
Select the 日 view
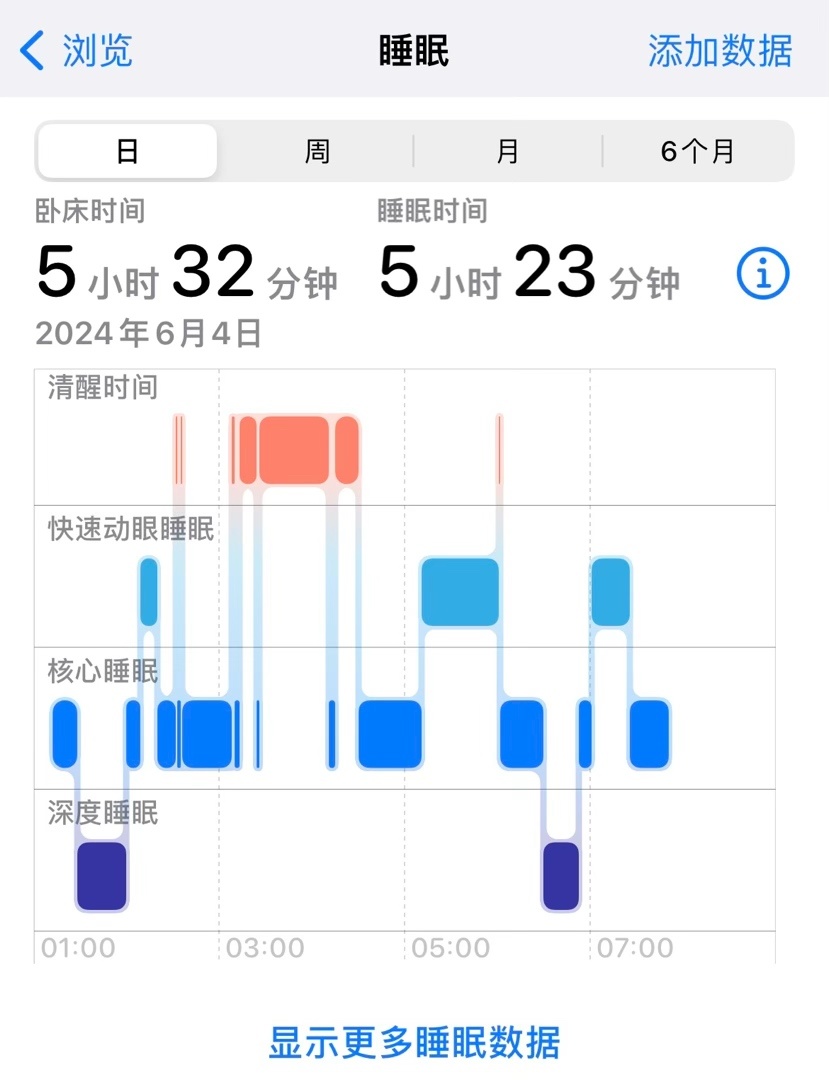127,151
